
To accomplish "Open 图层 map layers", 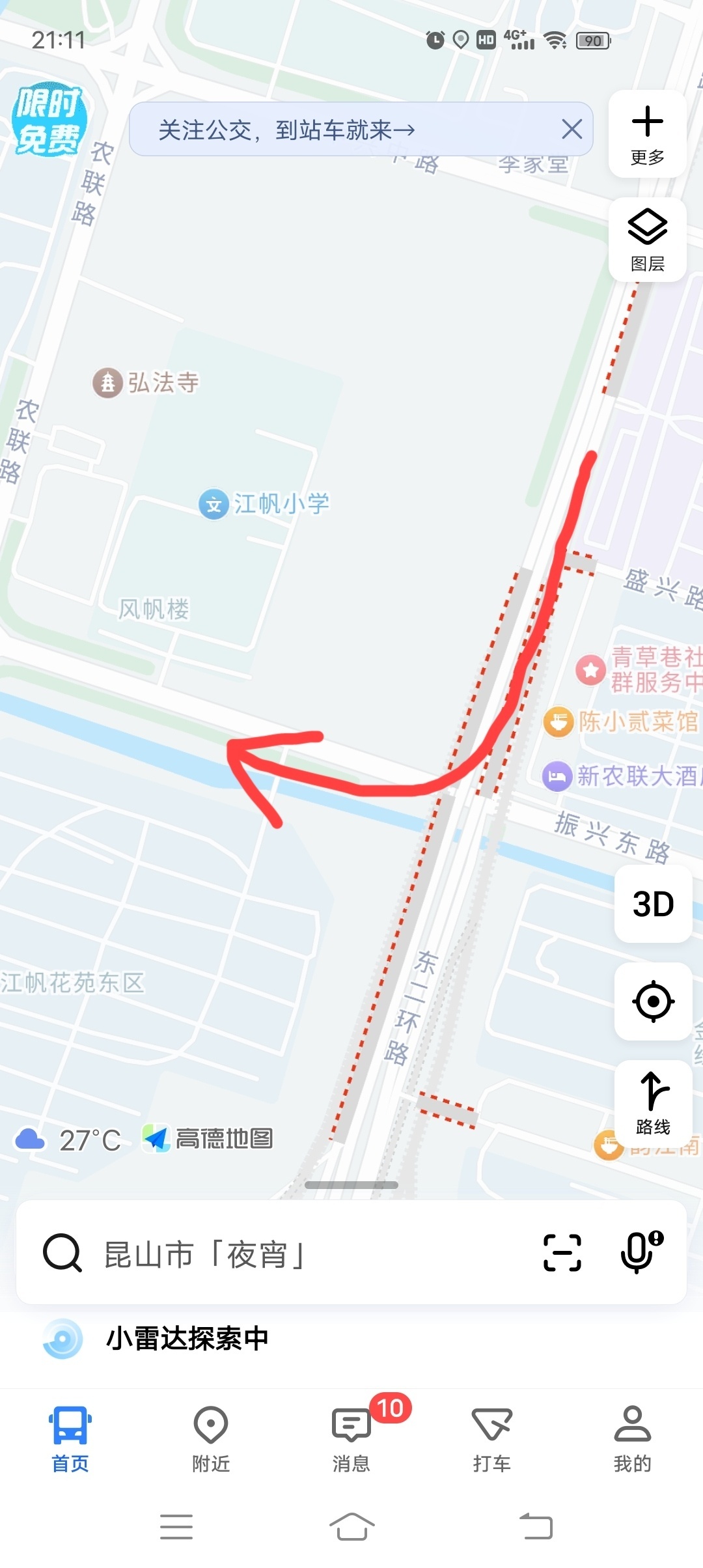I will 647,240.
